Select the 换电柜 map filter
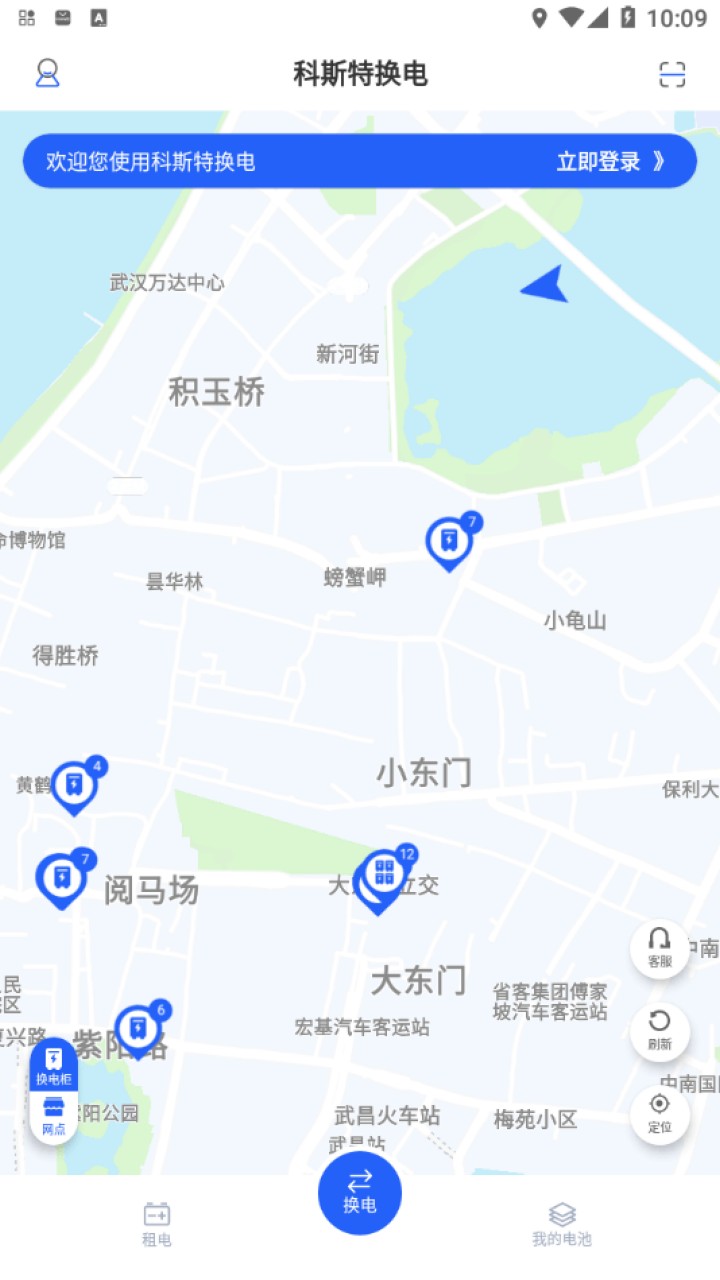 pyautogui.click(x=54, y=1066)
